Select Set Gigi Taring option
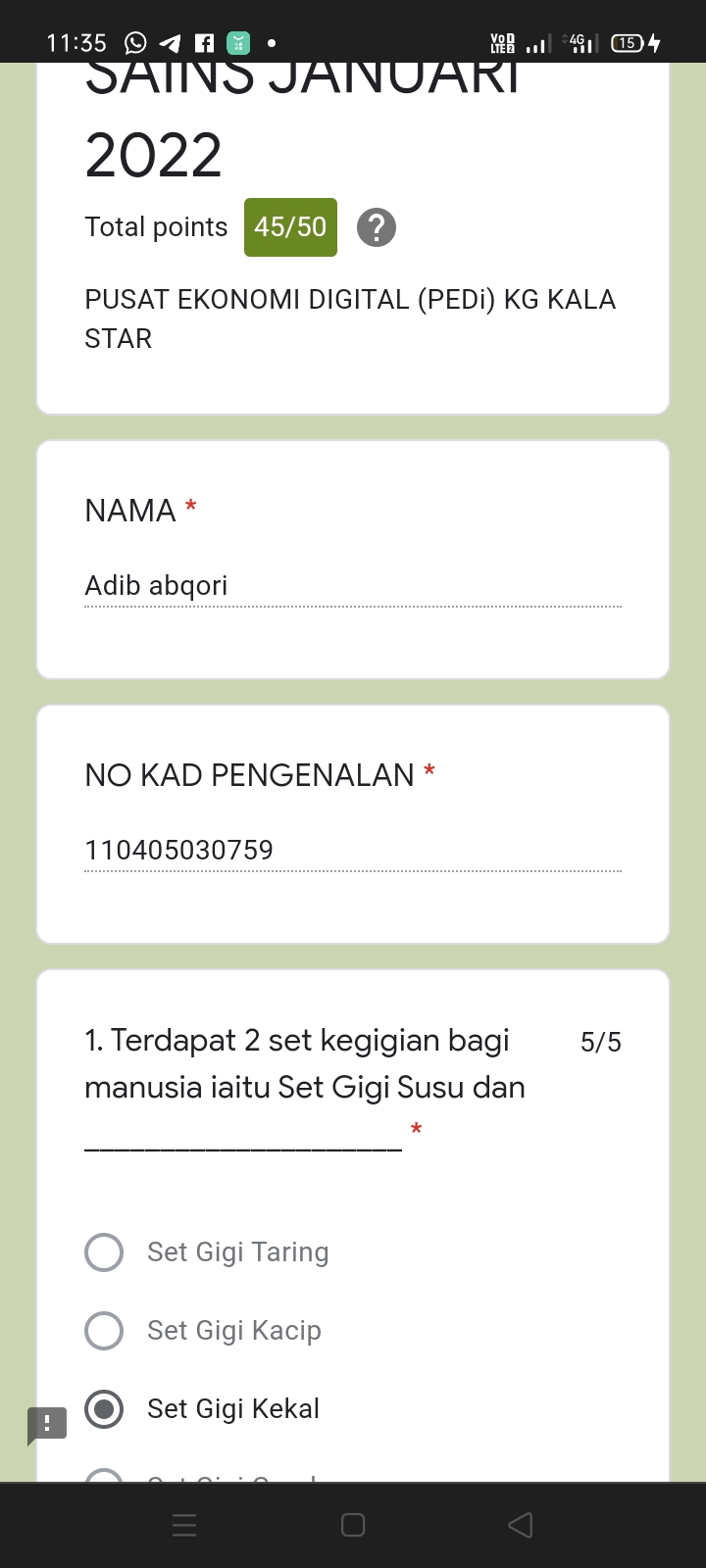The height and width of the screenshot is (1568, 706). tap(104, 1252)
